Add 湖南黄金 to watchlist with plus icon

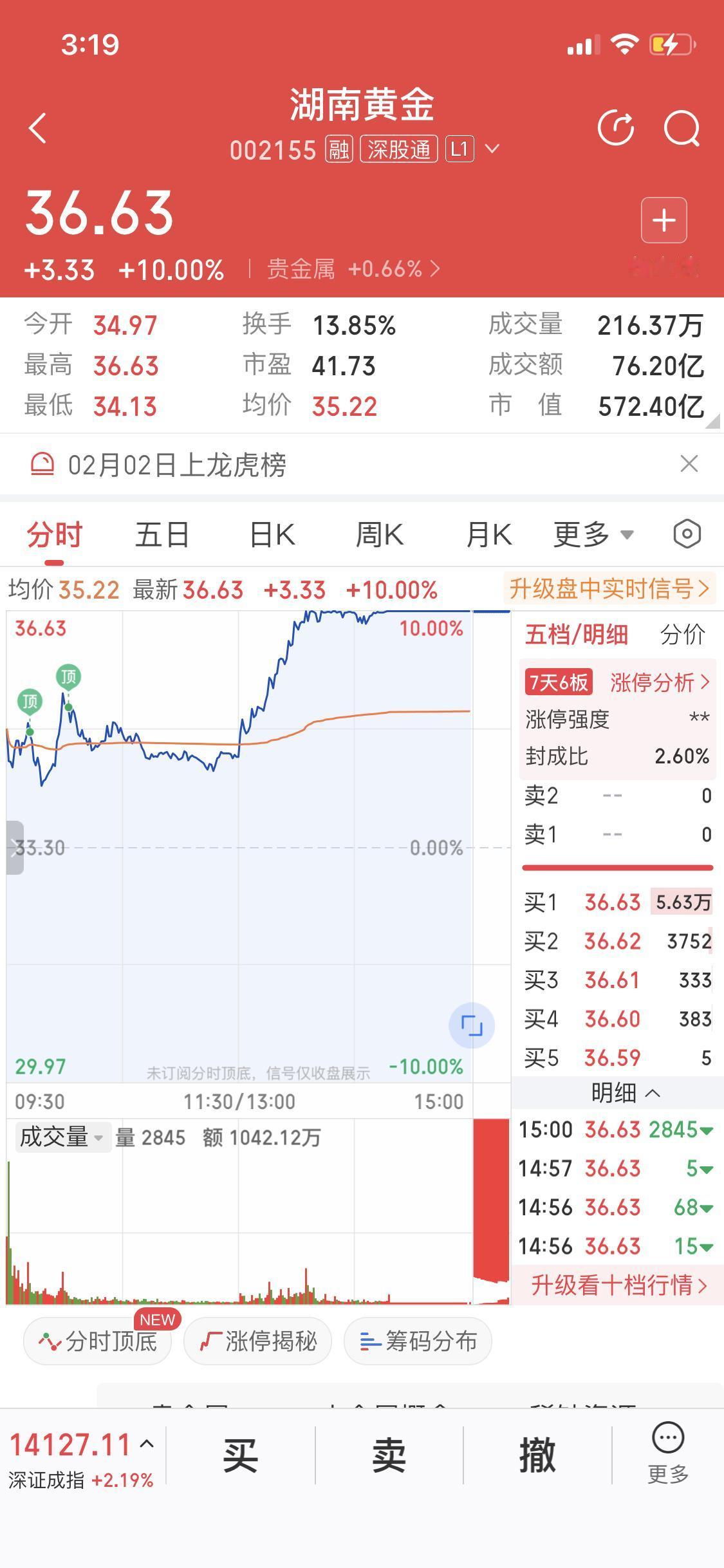tap(664, 220)
